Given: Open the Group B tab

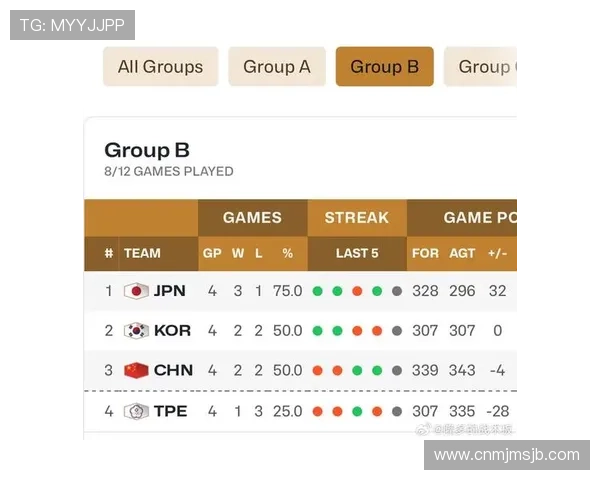Looking at the screenshot, I should coord(384,67).
